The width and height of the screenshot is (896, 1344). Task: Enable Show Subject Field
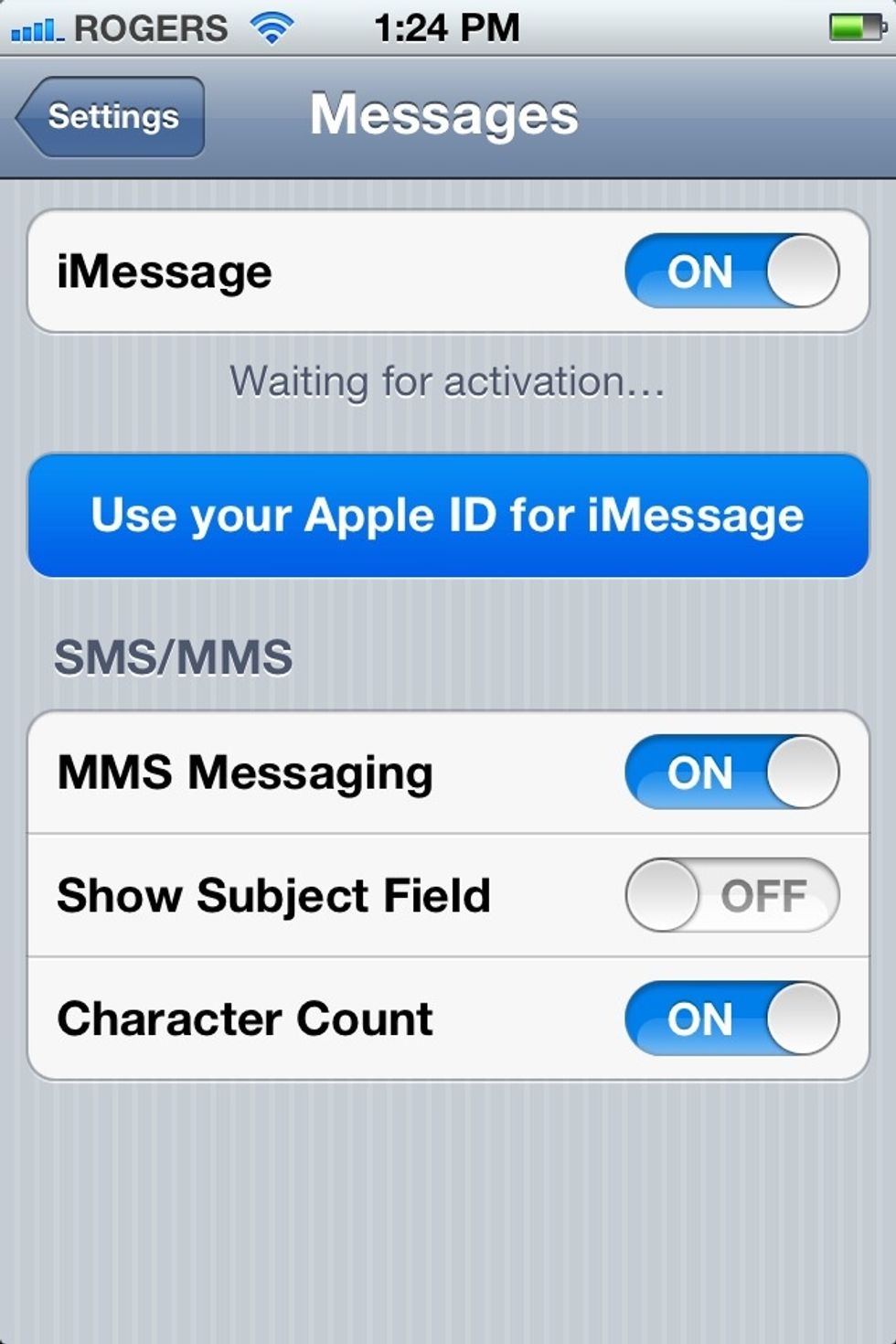pyautogui.click(x=731, y=896)
